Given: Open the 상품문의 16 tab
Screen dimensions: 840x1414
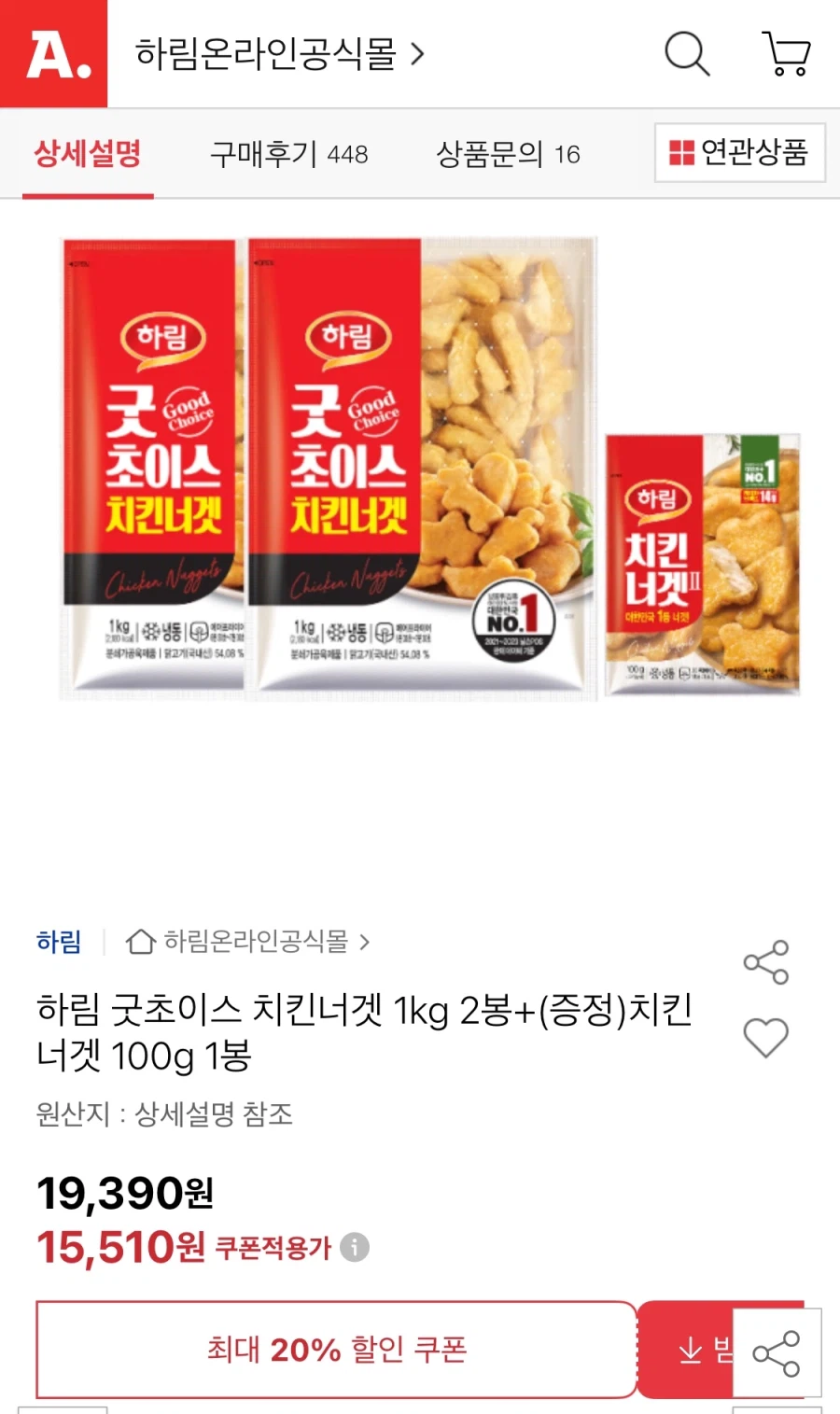Looking at the screenshot, I should tap(510, 154).
